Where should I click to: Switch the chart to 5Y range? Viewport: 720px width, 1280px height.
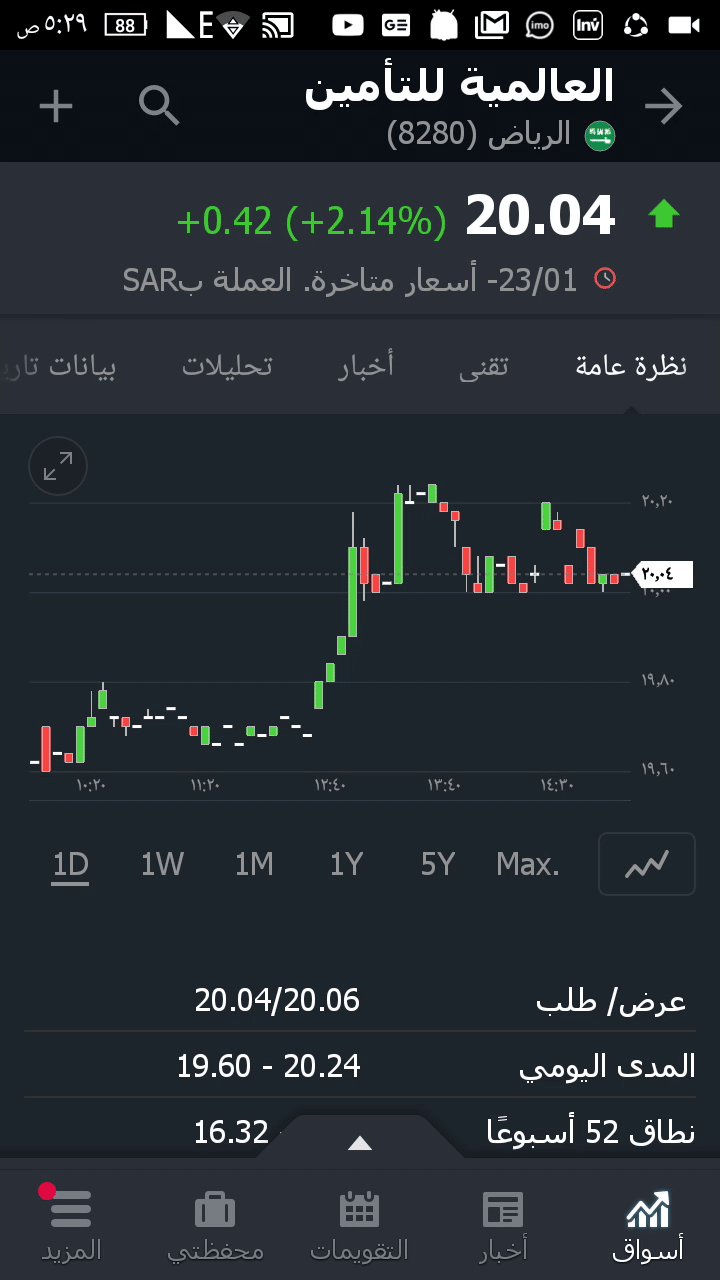click(x=438, y=864)
